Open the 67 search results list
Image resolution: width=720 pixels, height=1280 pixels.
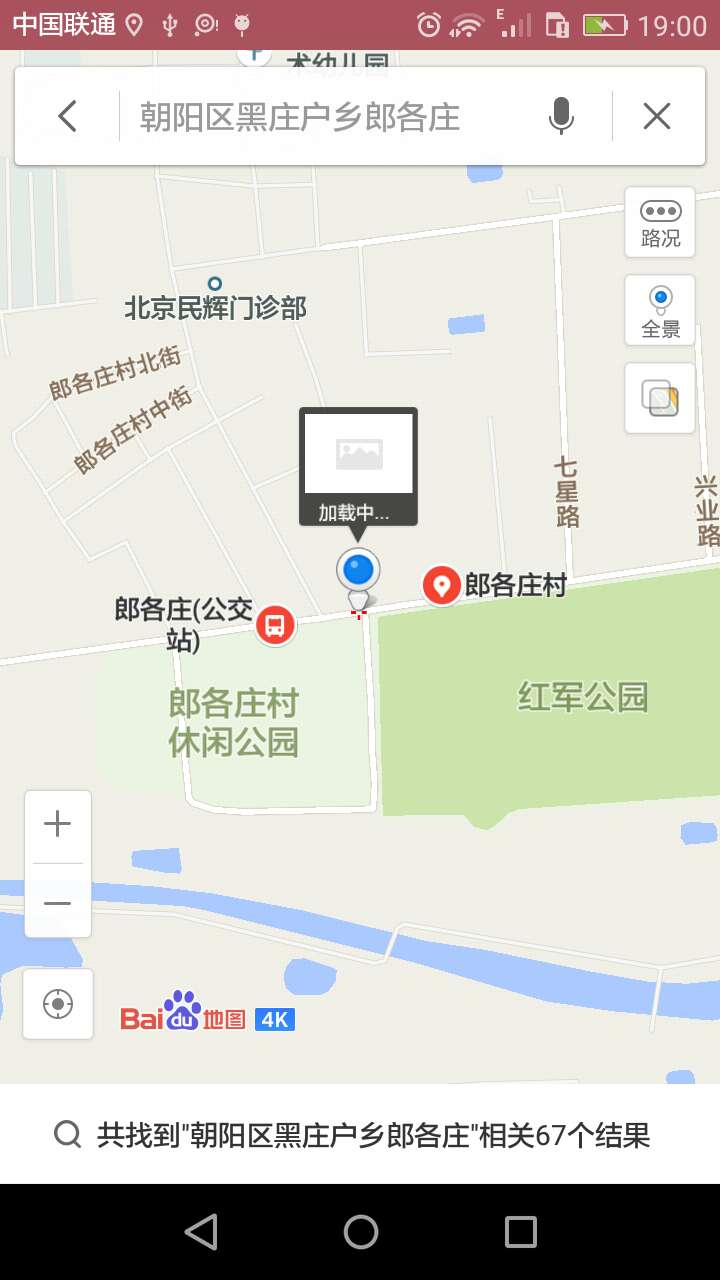(x=360, y=1135)
